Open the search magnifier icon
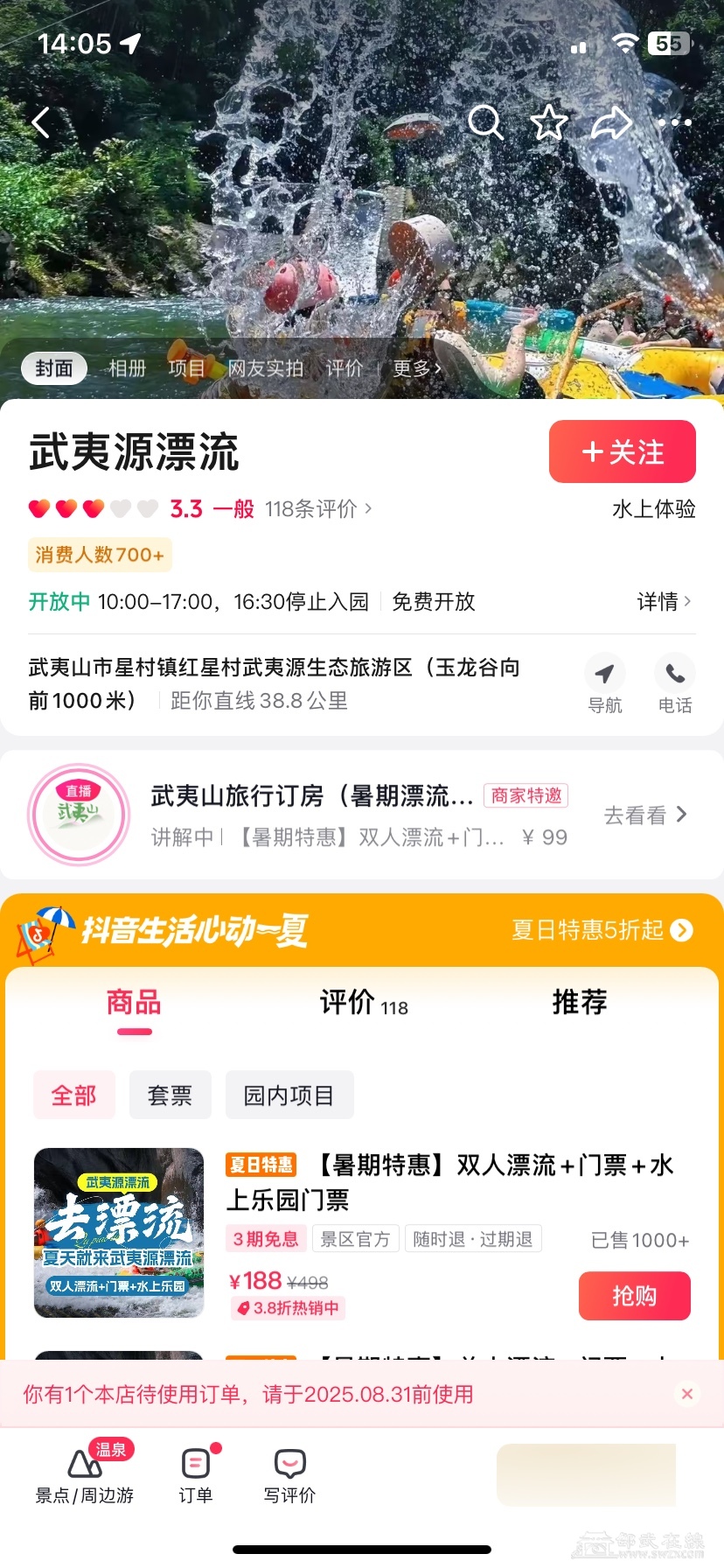Image resolution: width=724 pixels, height=1568 pixels. click(x=485, y=123)
